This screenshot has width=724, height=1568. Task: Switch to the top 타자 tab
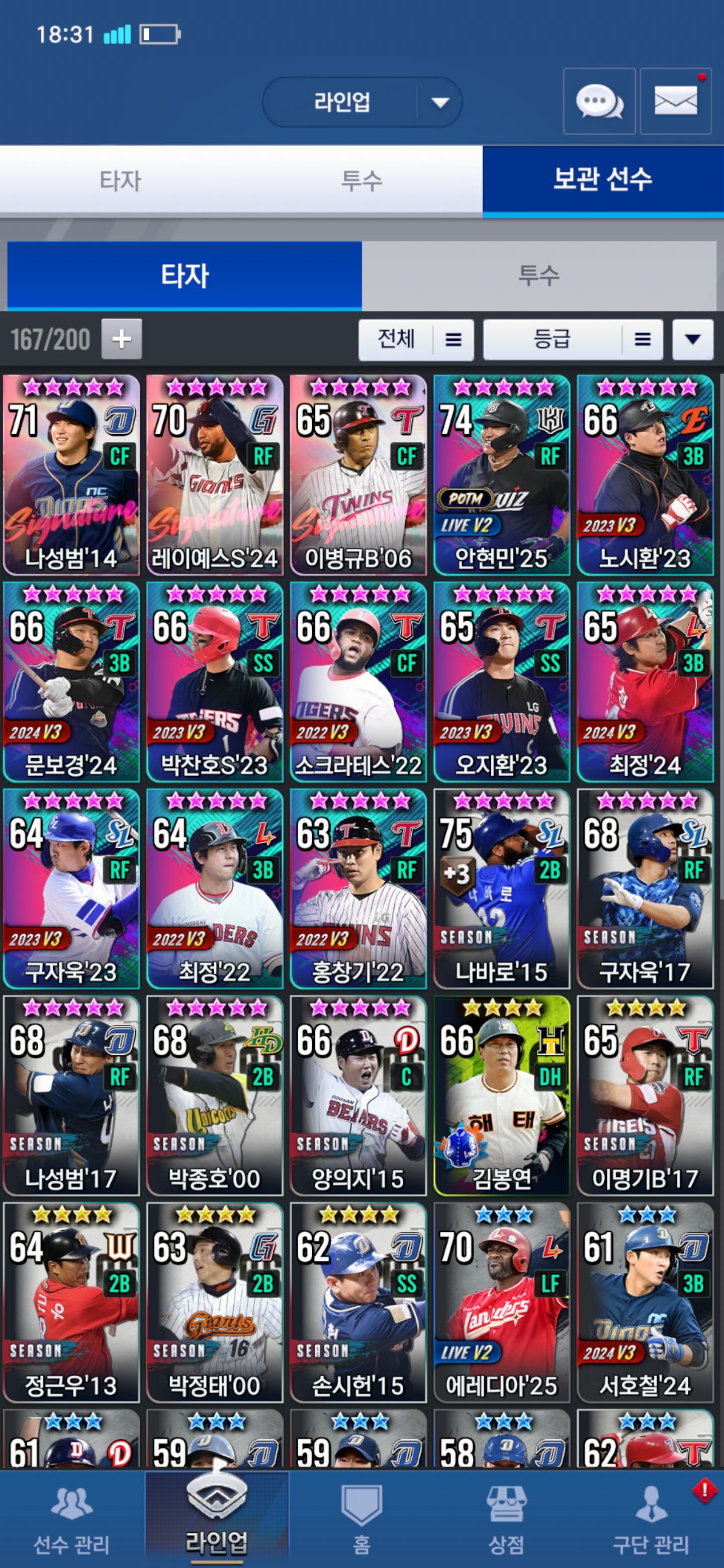[120, 180]
